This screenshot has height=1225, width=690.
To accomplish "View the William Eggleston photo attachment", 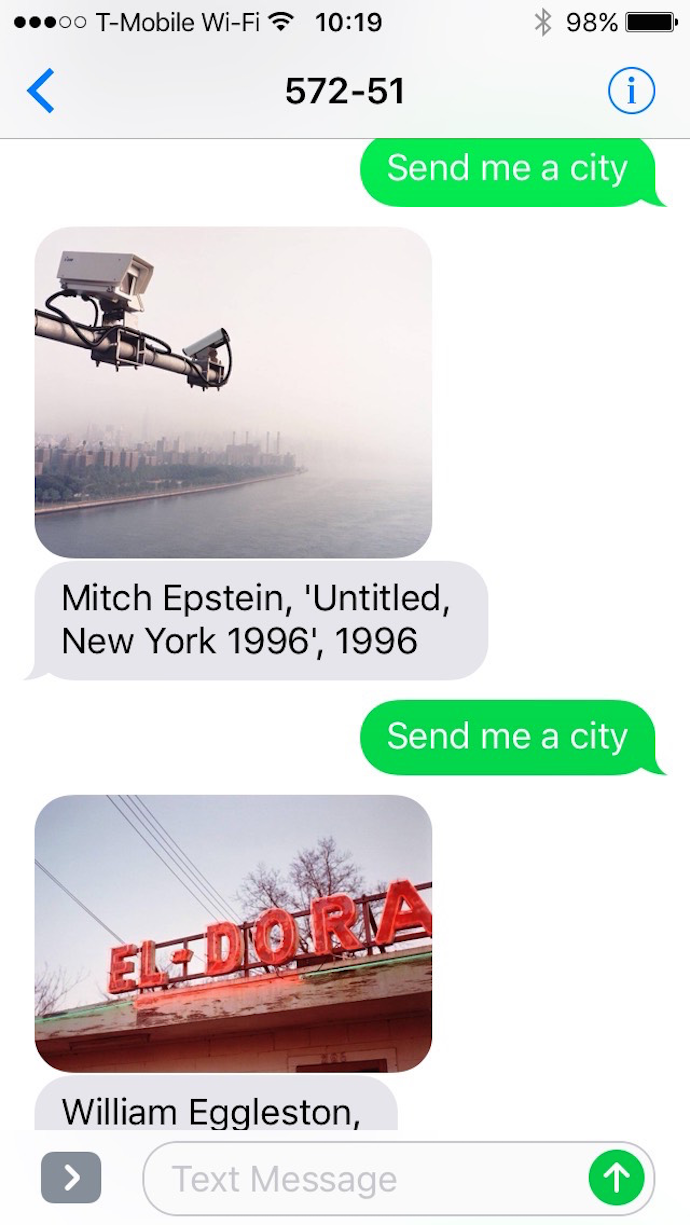I will (x=233, y=932).
